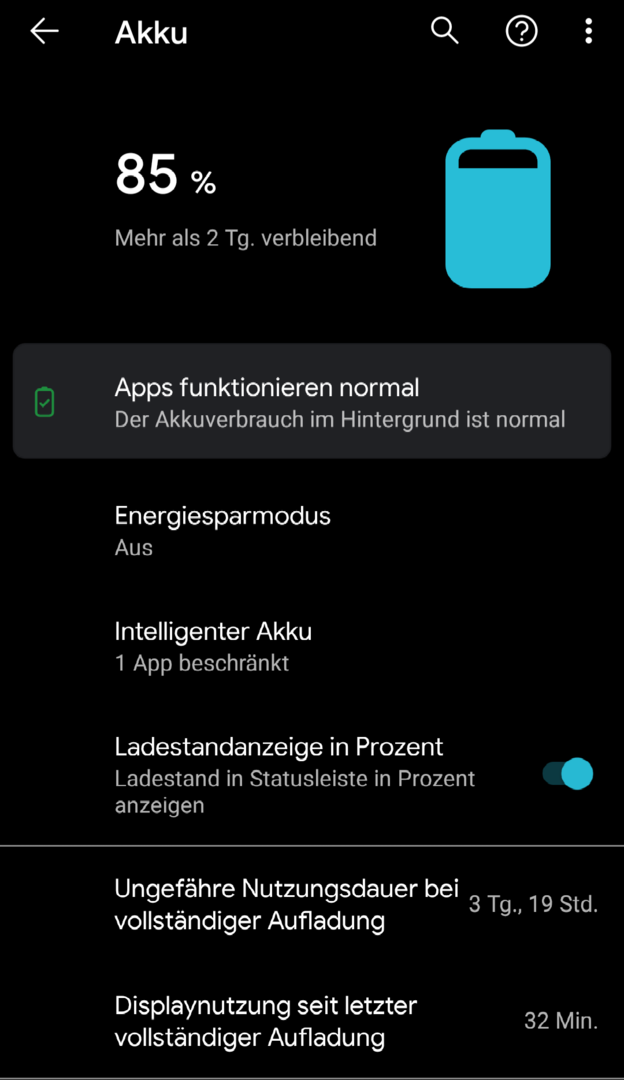
Task: Open Energiesparmodus settings
Action: 312,530
